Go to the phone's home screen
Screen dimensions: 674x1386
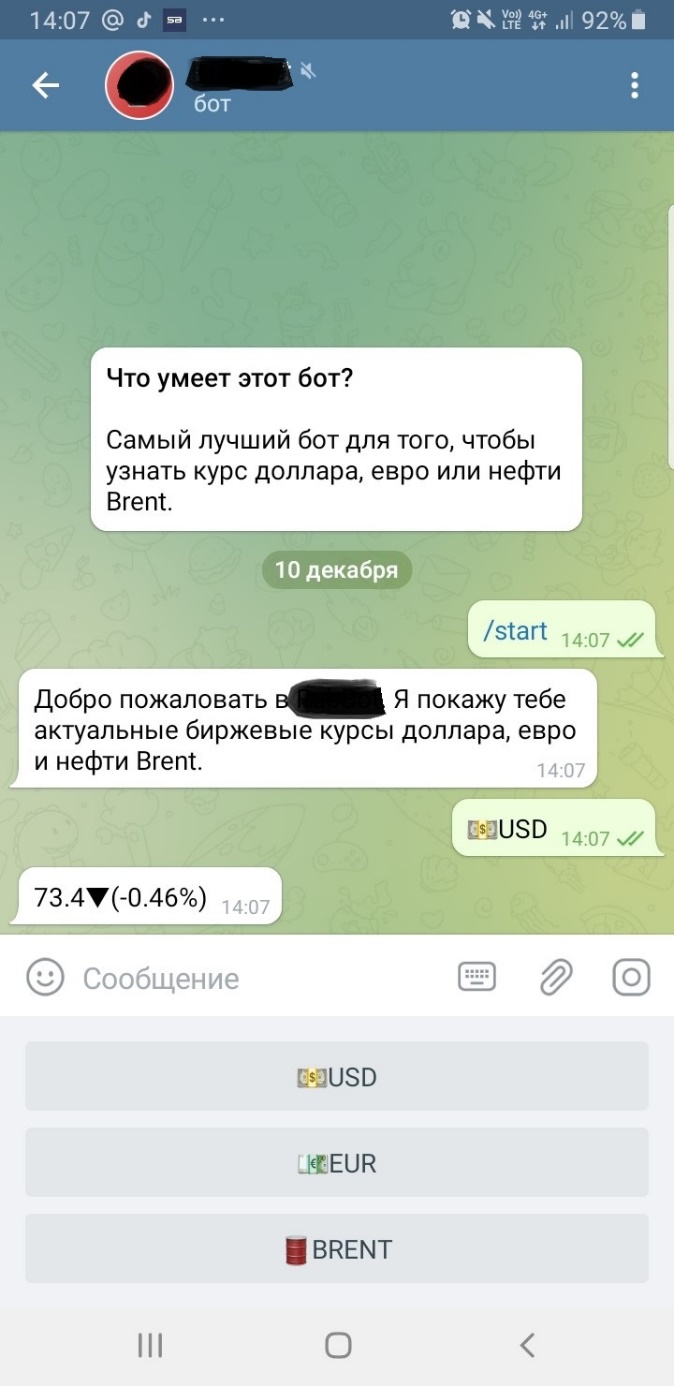click(x=338, y=1345)
